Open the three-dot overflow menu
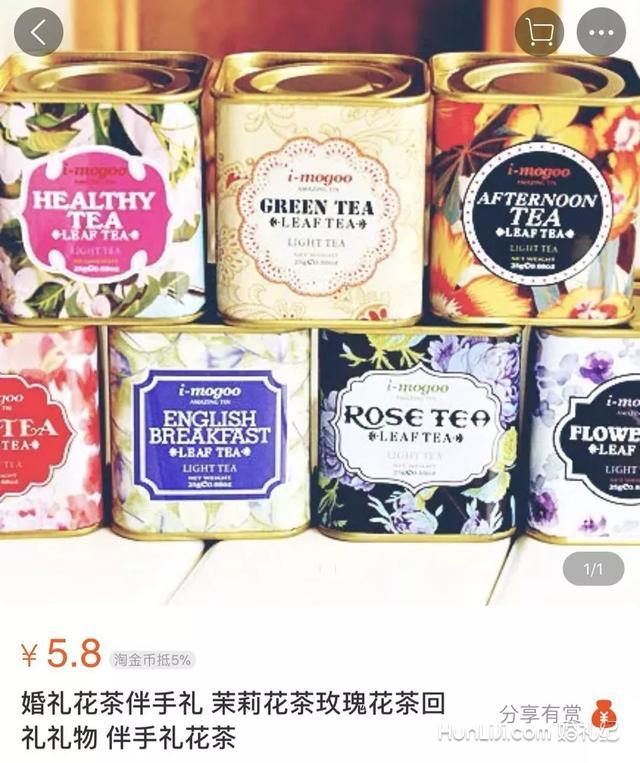The width and height of the screenshot is (640, 763). pyautogui.click(x=602, y=32)
